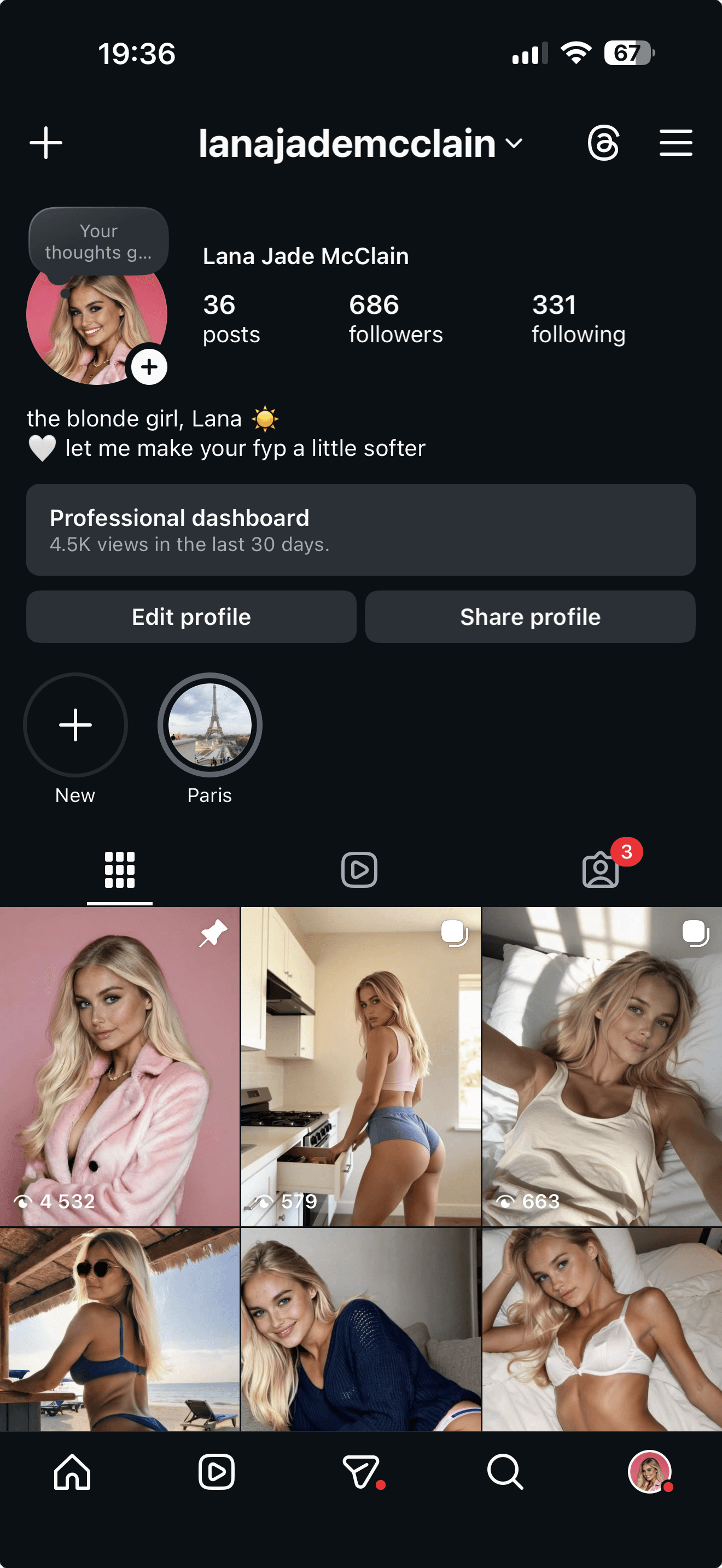
Task: Go to the Home feed
Action: 72,1472
